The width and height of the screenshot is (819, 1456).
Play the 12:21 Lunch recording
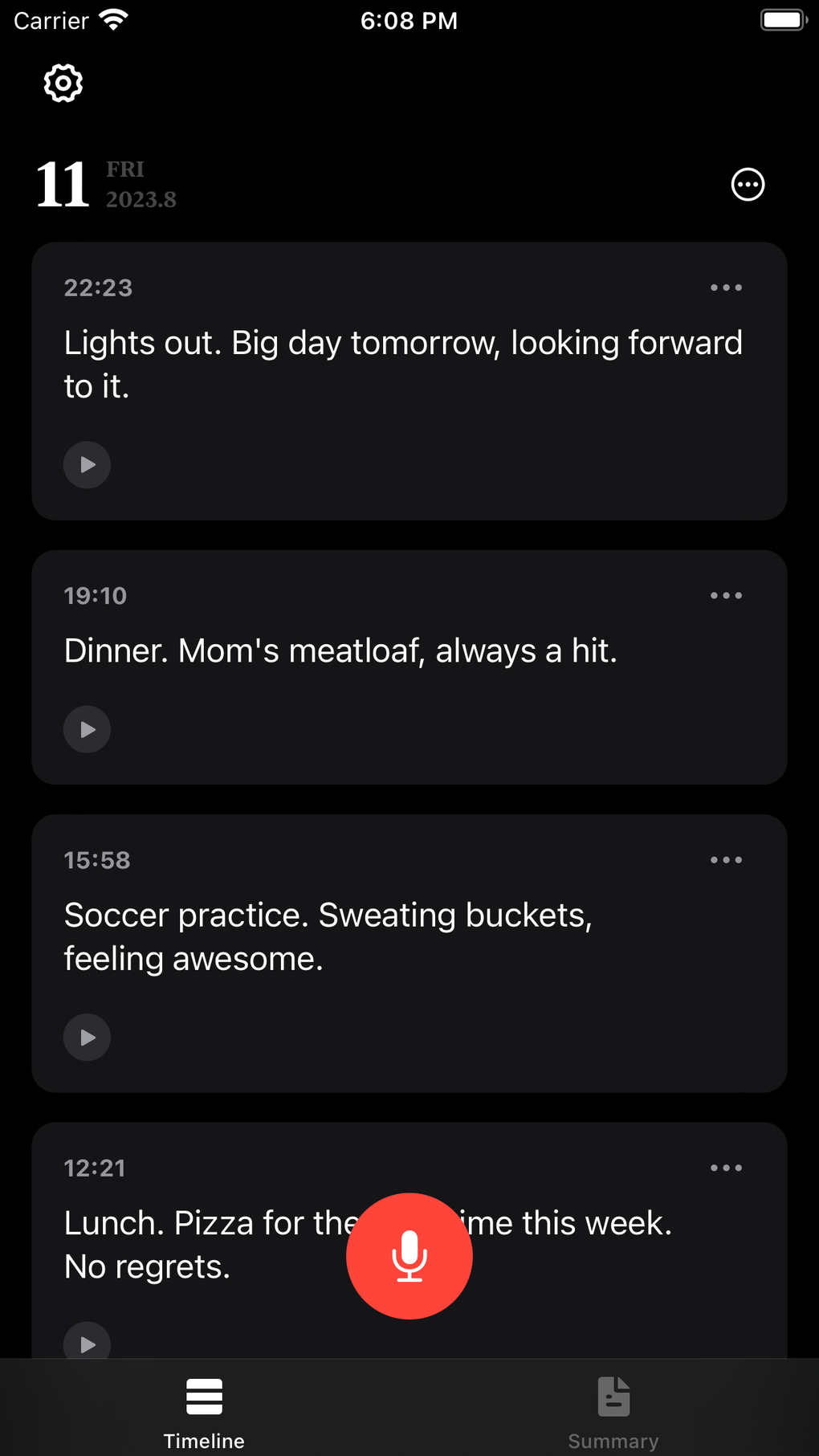[88, 1343]
